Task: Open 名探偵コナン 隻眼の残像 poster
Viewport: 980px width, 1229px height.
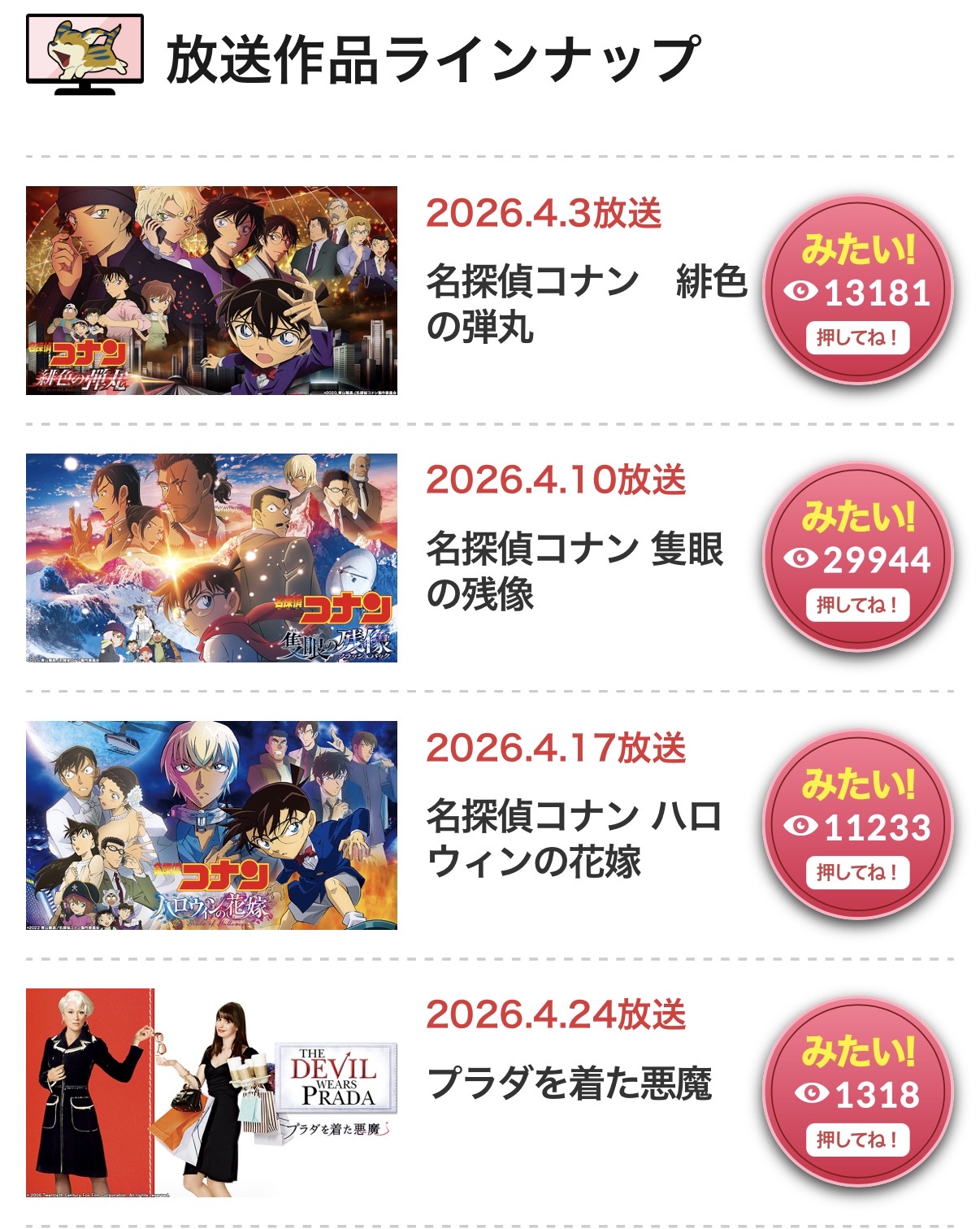Action: point(211,558)
